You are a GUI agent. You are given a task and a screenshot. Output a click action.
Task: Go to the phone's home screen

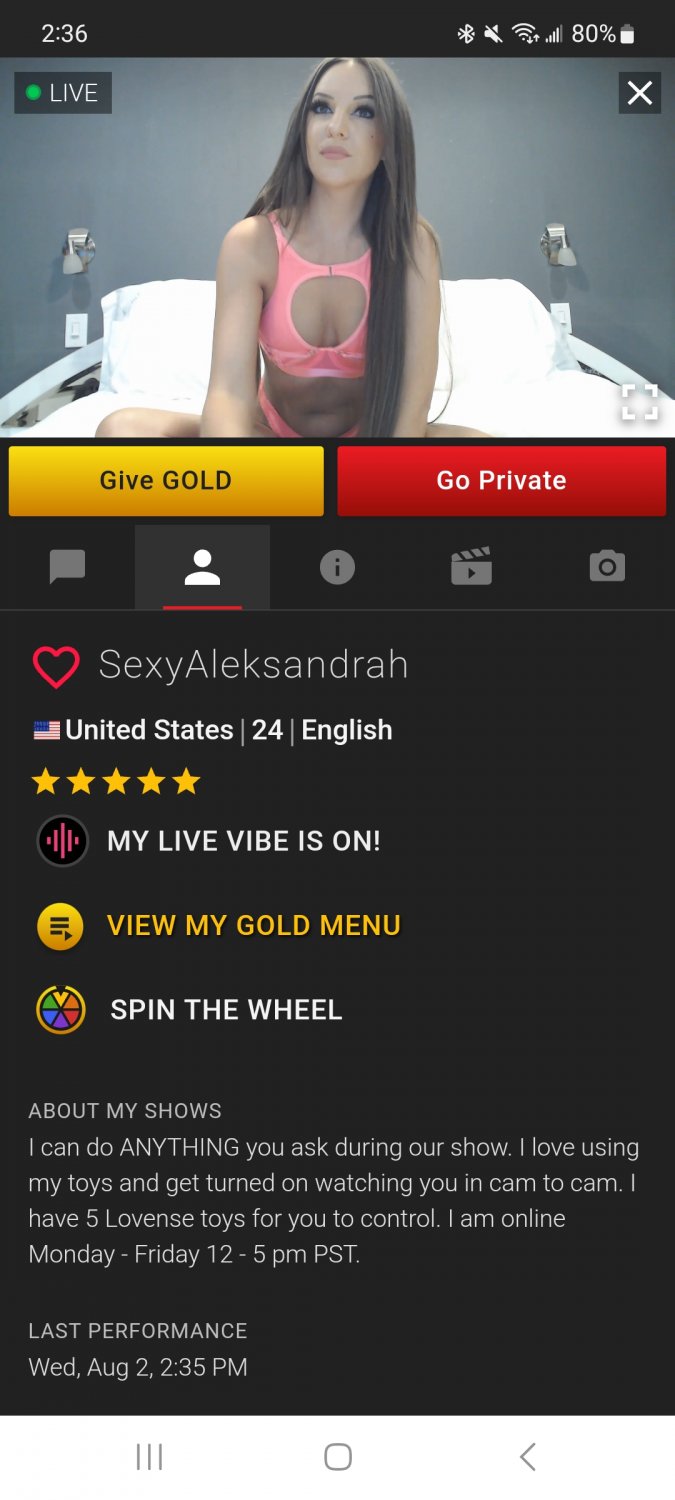[x=338, y=1457]
